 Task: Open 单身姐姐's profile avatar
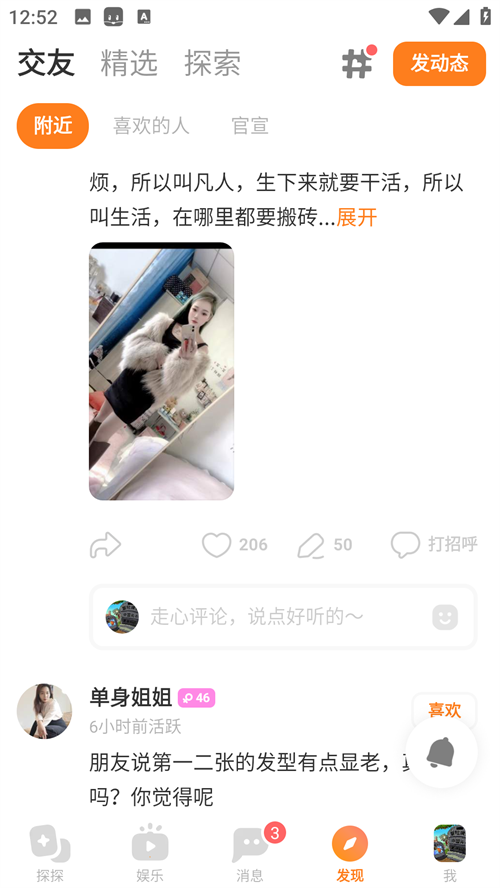click(44, 711)
